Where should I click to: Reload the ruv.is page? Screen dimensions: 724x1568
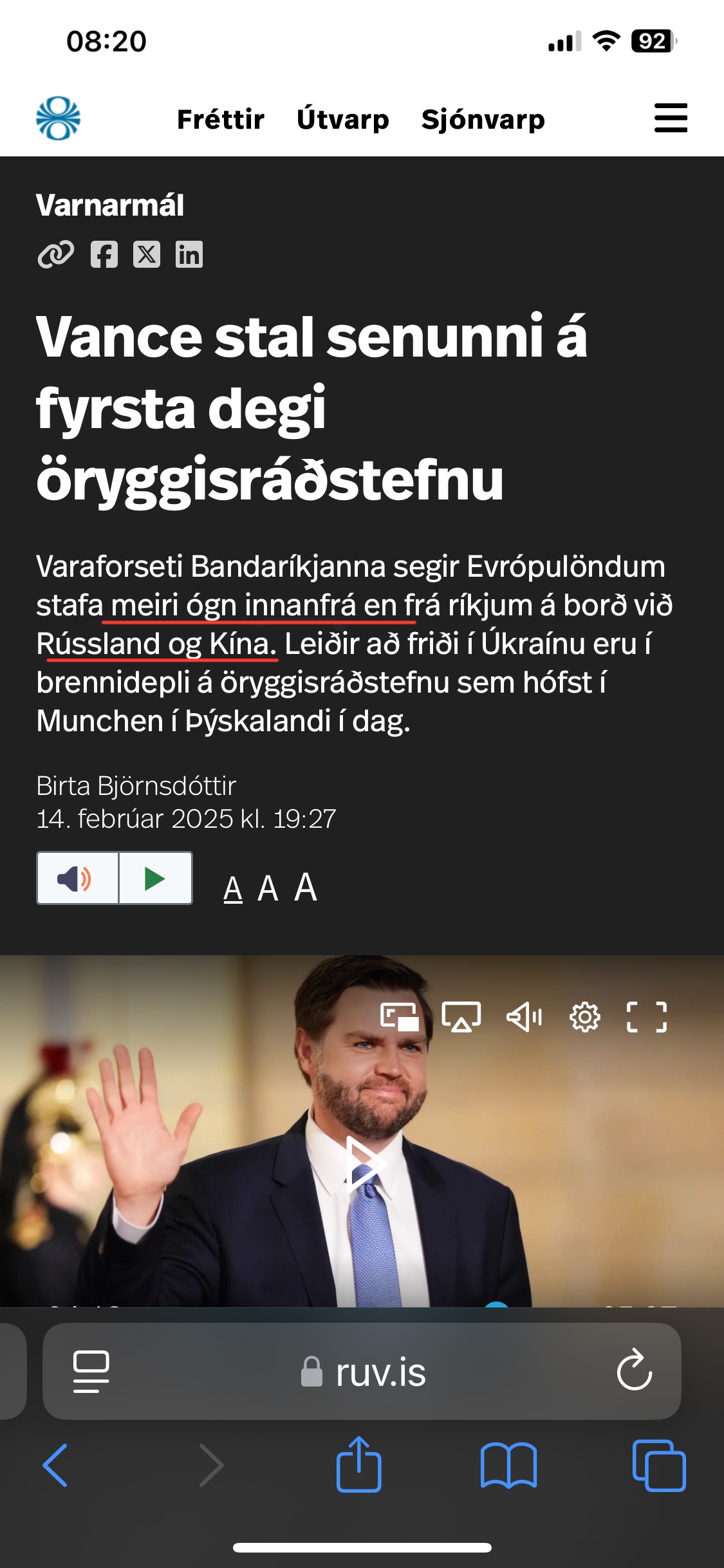click(x=634, y=1370)
